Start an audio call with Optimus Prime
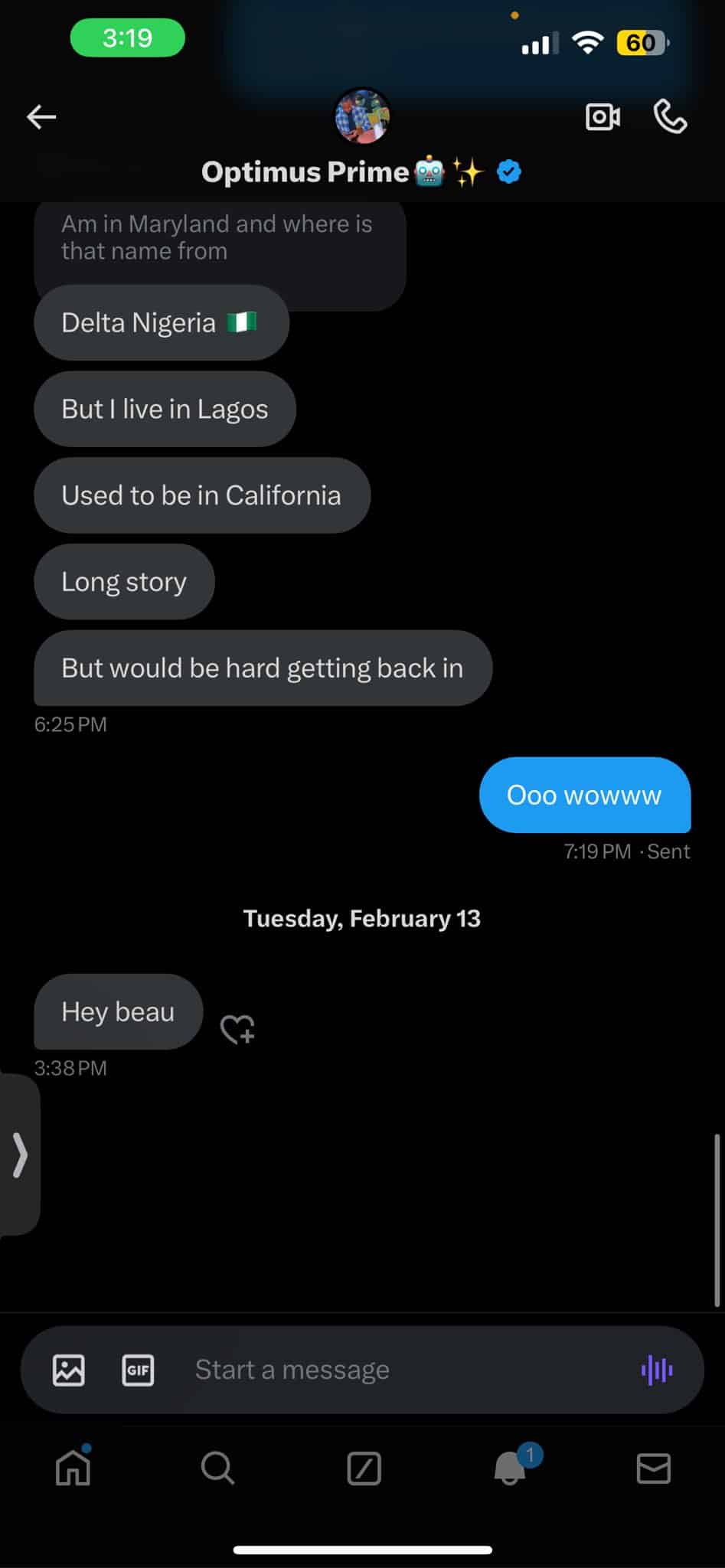 point(670,117)
